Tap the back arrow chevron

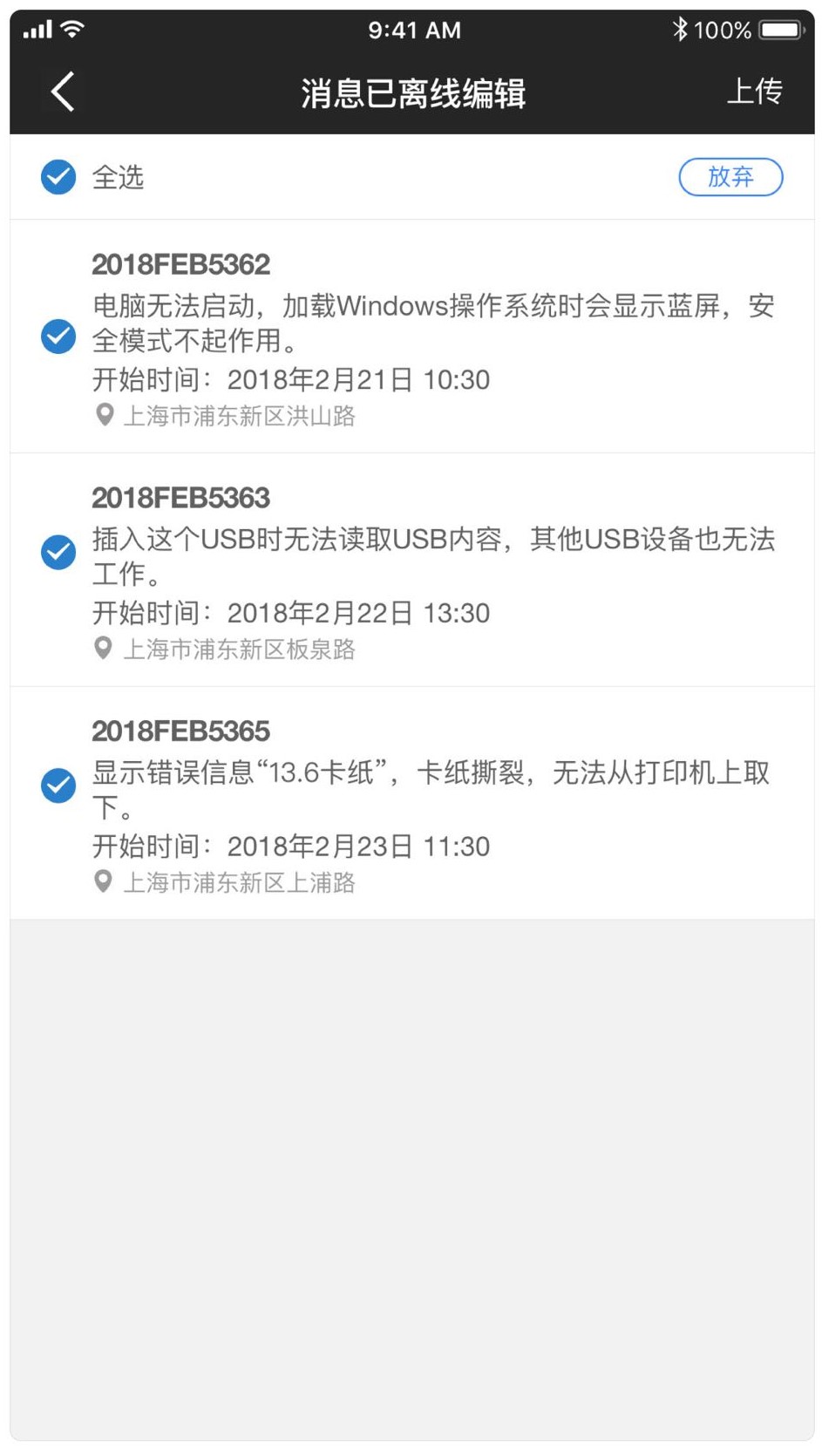point(61,91)
